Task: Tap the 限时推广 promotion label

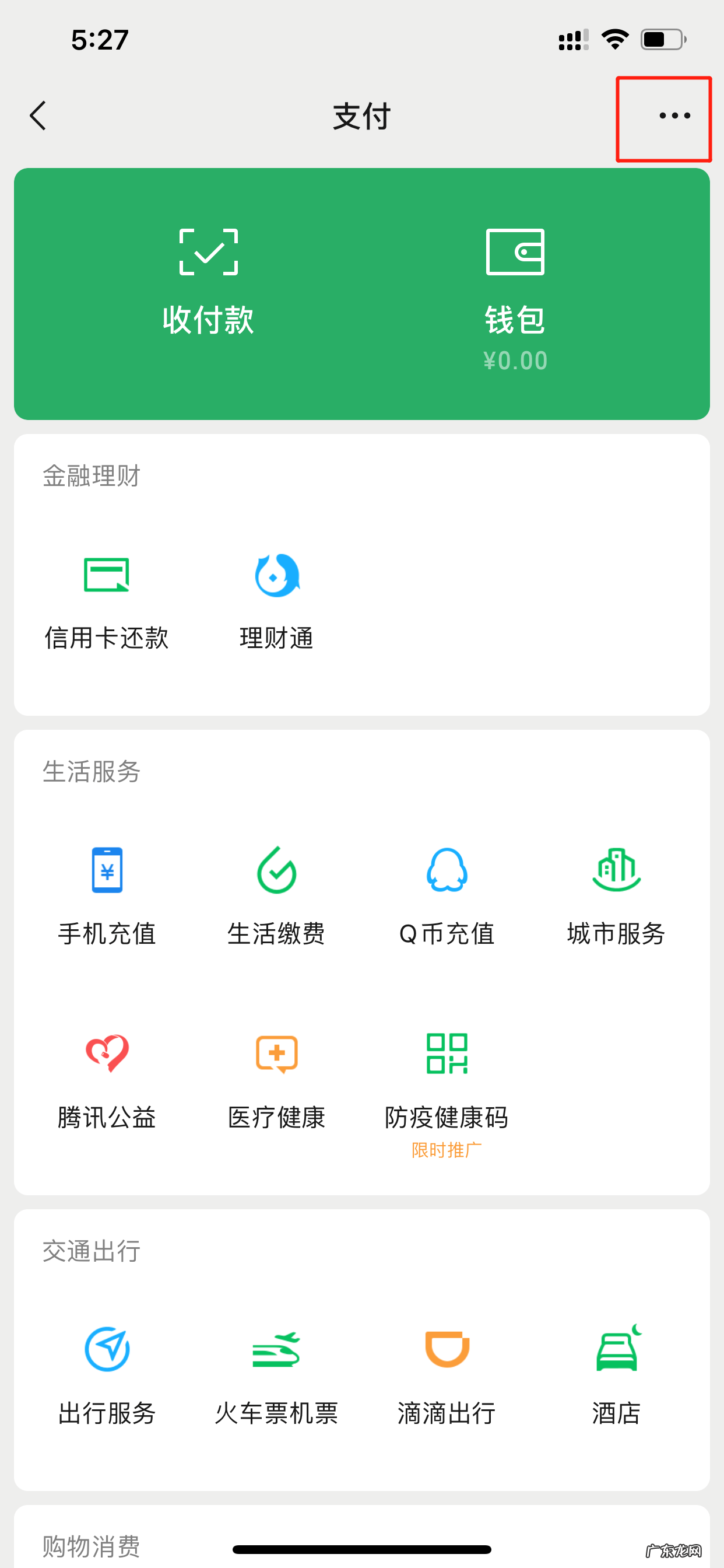Action: 446,1149
